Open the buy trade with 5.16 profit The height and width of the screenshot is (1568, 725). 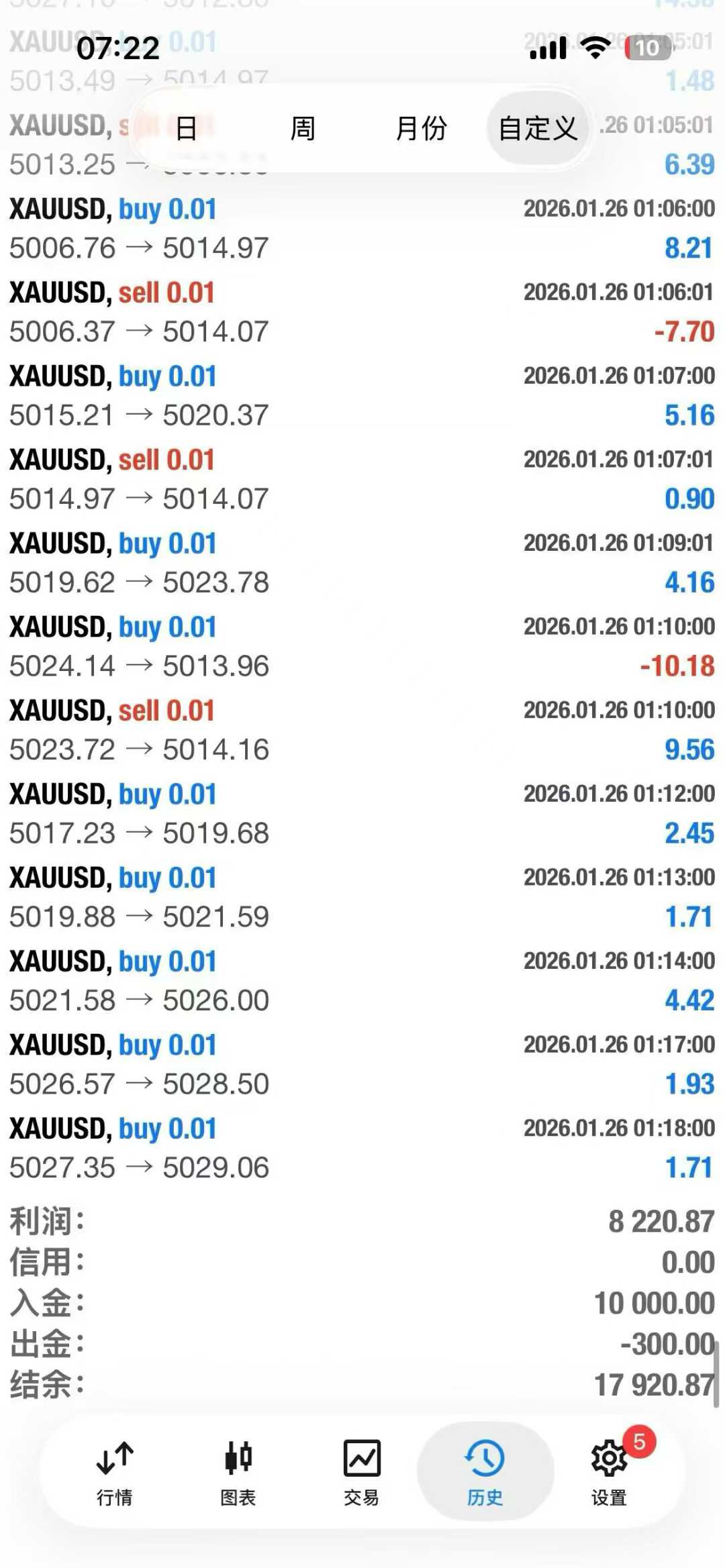point(362,396)
